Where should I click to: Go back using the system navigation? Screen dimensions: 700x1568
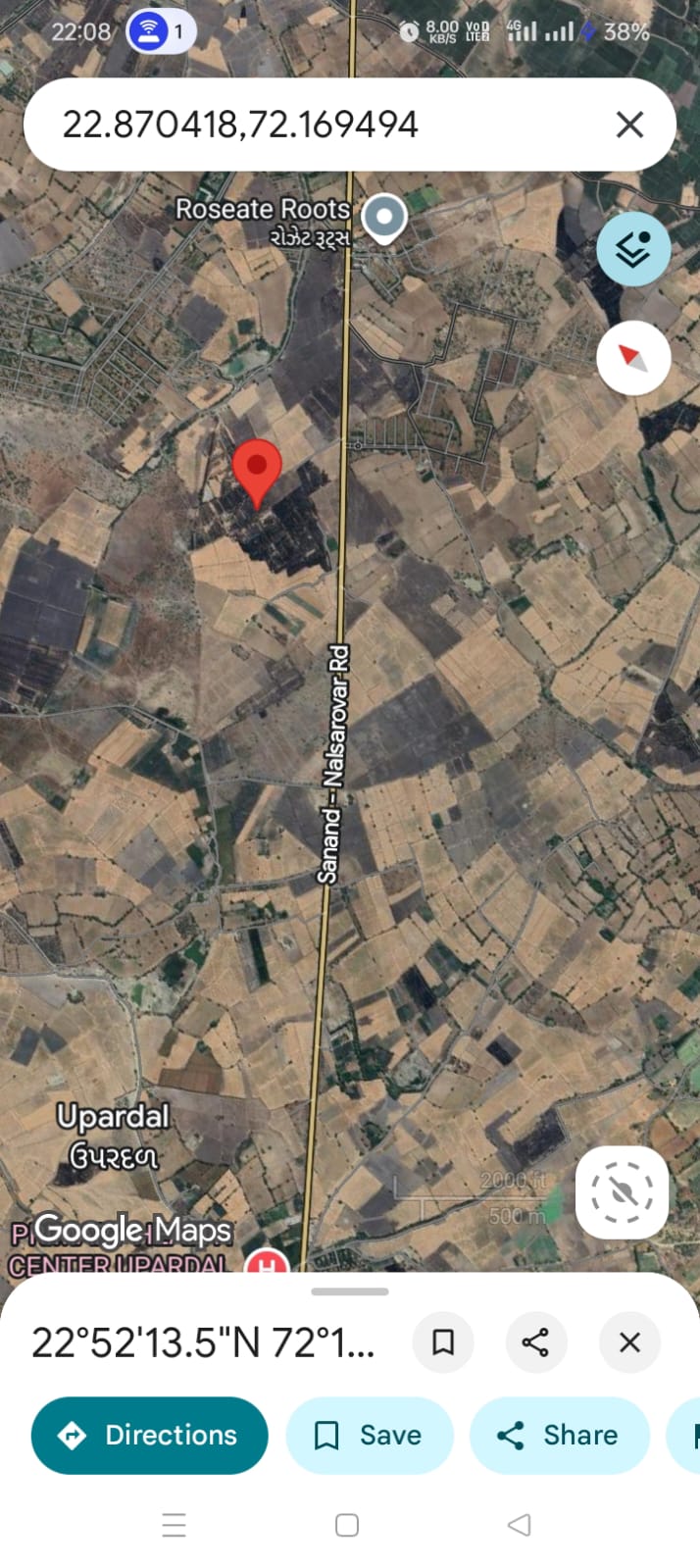click(520, 1525)
